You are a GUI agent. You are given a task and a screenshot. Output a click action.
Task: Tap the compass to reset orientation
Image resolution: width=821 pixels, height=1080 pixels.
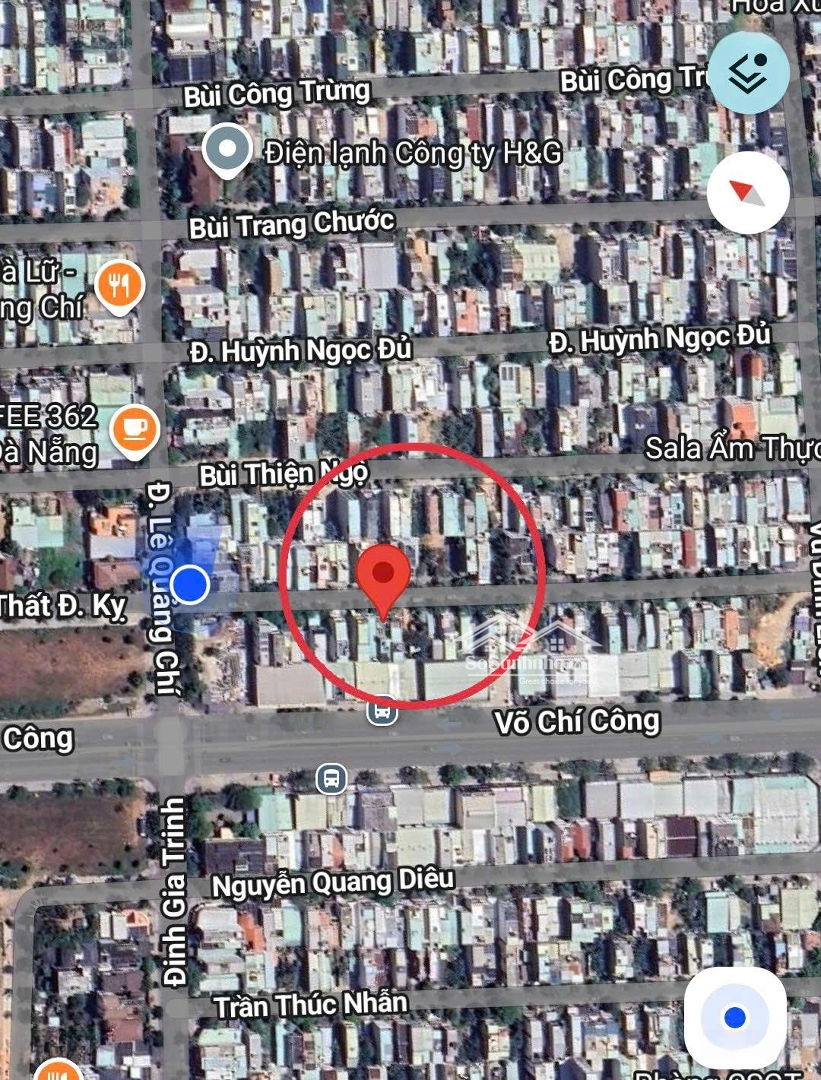coord(748,193)
